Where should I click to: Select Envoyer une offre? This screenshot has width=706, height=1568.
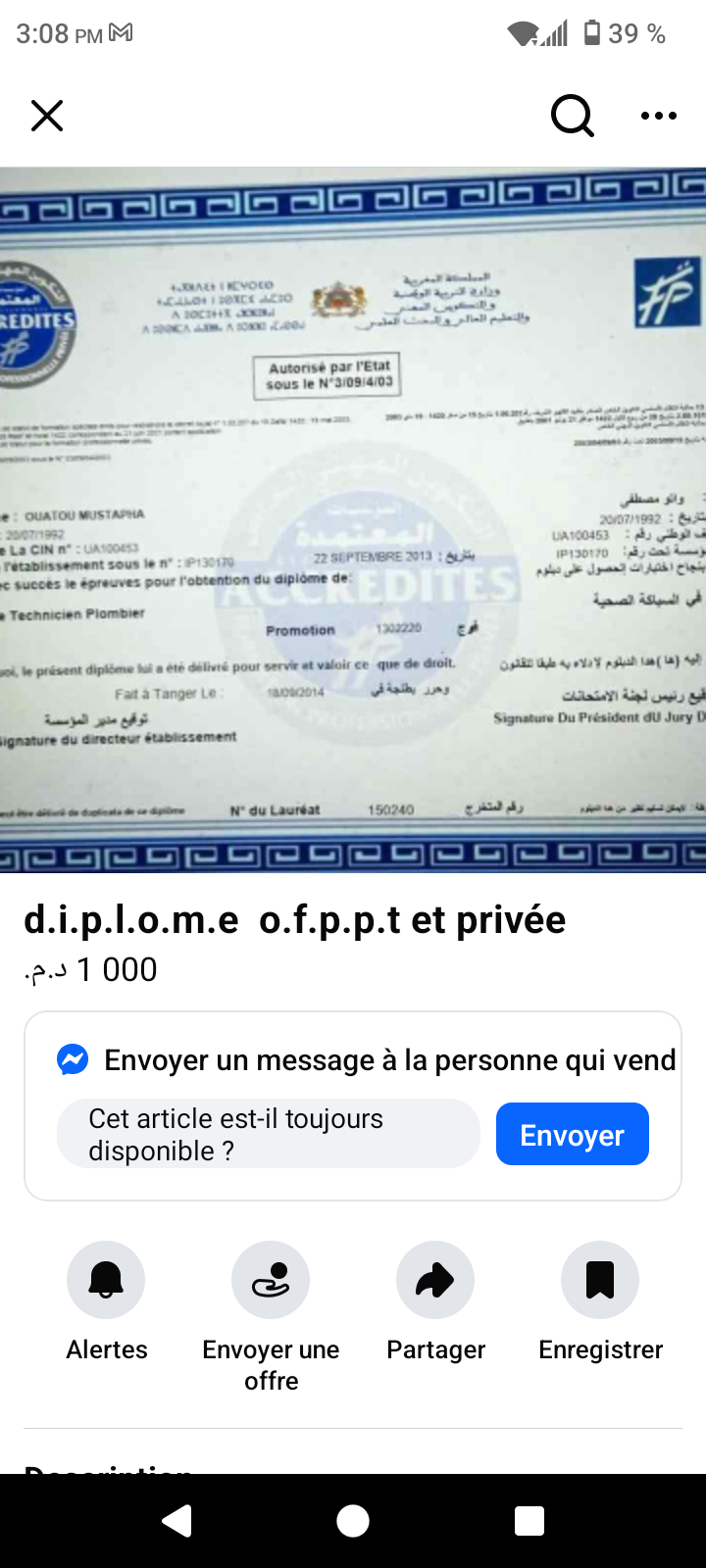[x=271, y=1280]
